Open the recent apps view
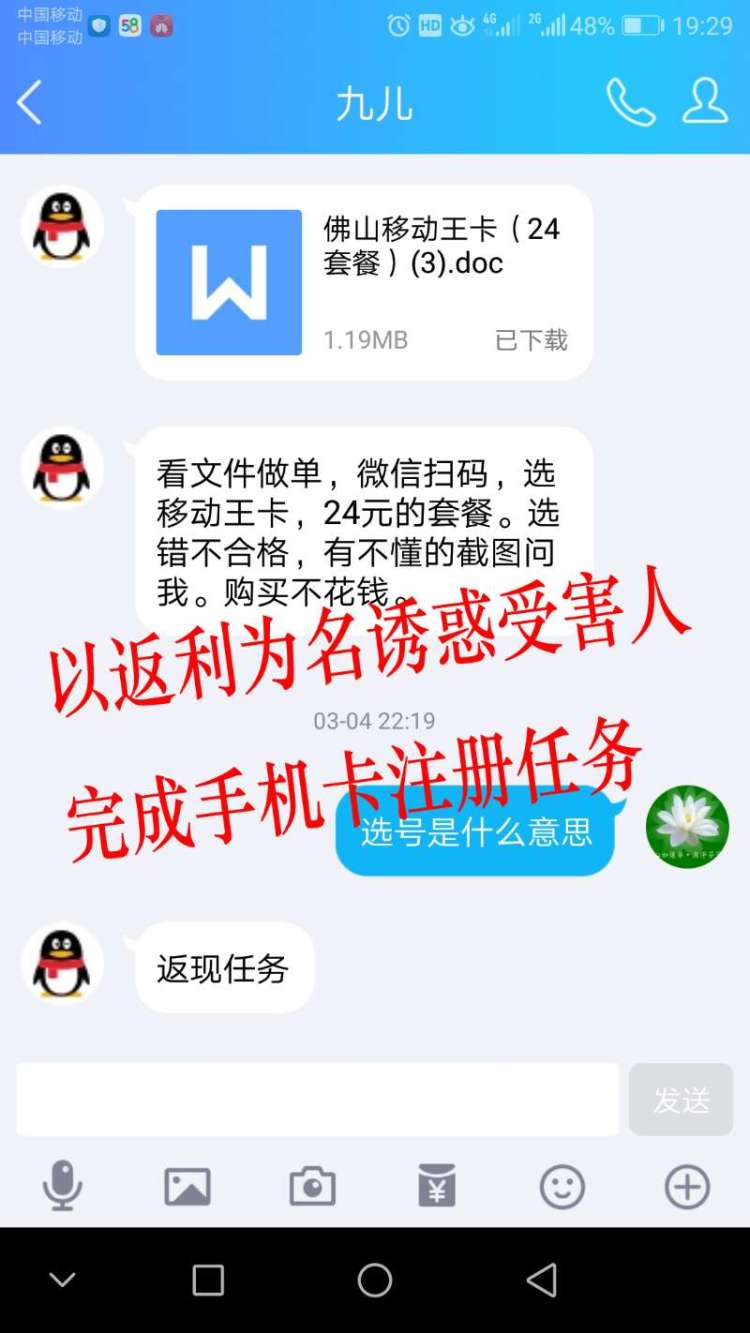The image size is (750, 1333). [x=208, y=1280]
